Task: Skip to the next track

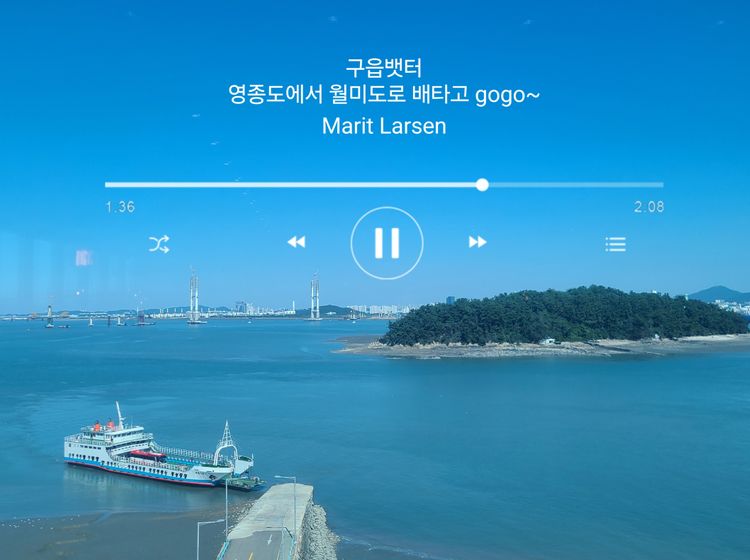Action: click(x=478, y=243)
